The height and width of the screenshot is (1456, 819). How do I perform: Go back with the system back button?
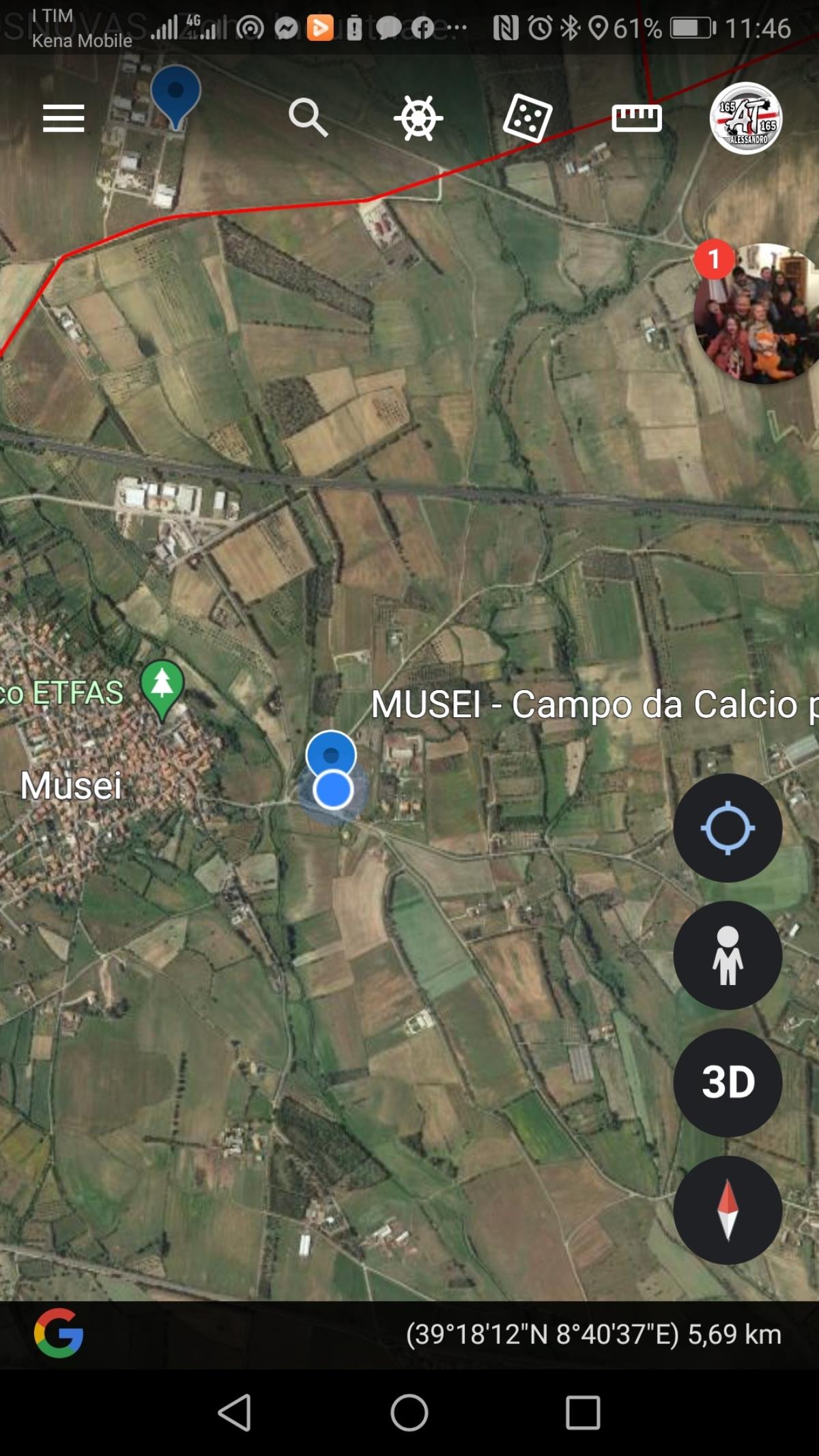pyautogui.click(x=235, y=1412)
